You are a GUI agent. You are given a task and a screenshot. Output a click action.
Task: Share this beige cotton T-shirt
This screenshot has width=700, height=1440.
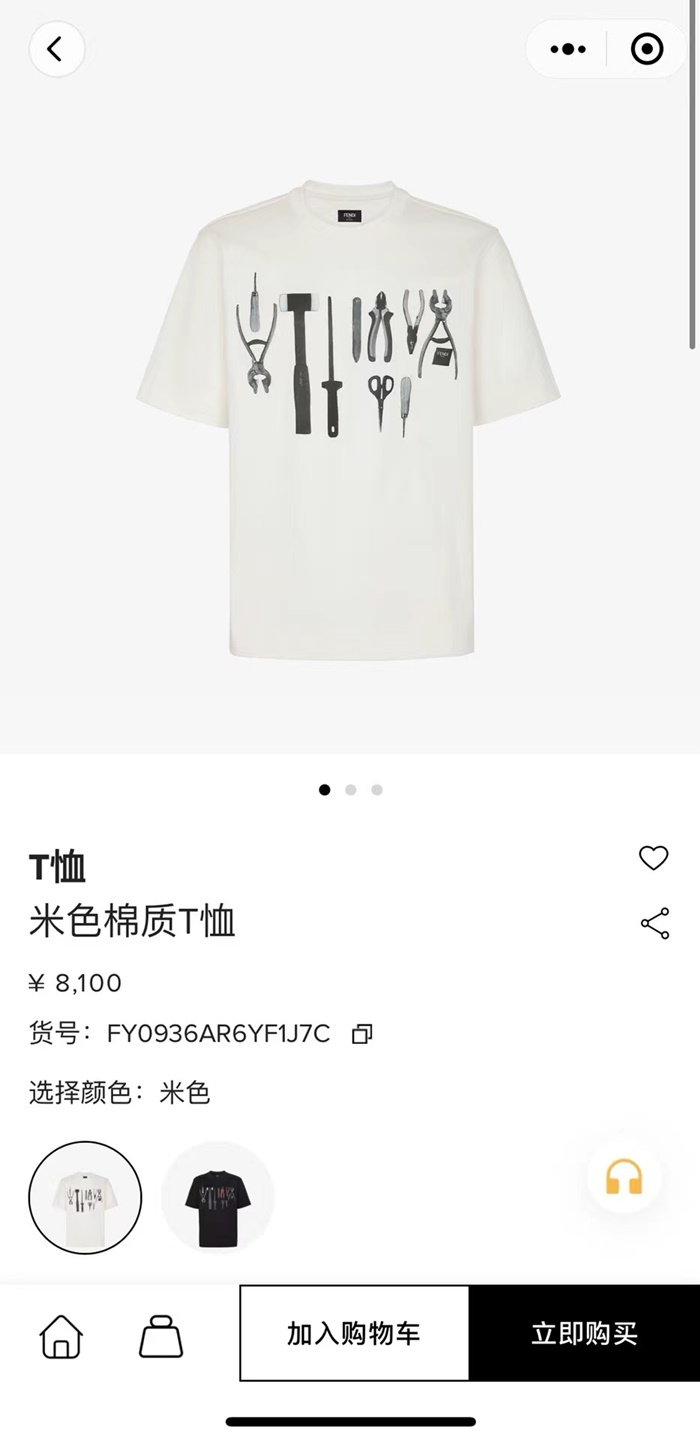tap(654, 924)
